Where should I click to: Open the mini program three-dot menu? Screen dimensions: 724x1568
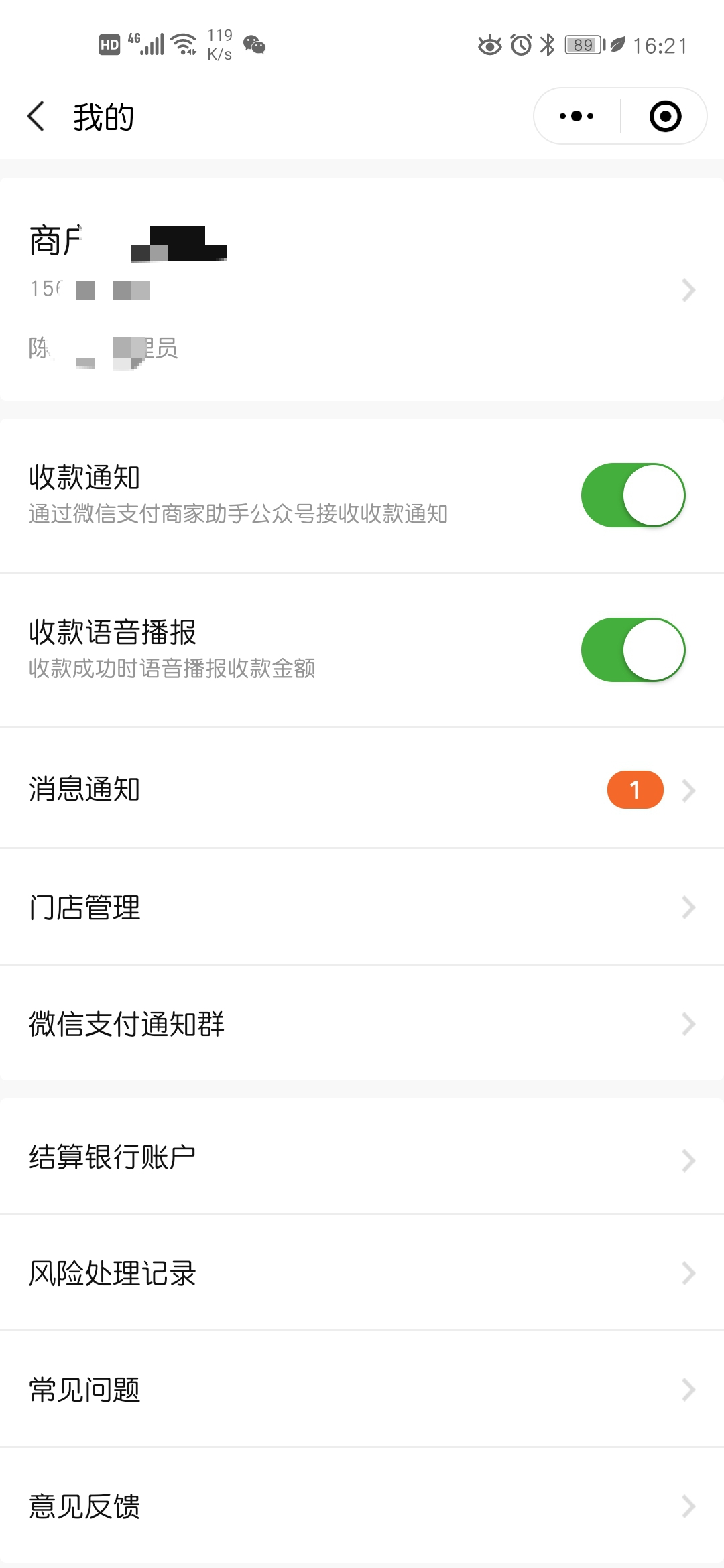(577, 117)
